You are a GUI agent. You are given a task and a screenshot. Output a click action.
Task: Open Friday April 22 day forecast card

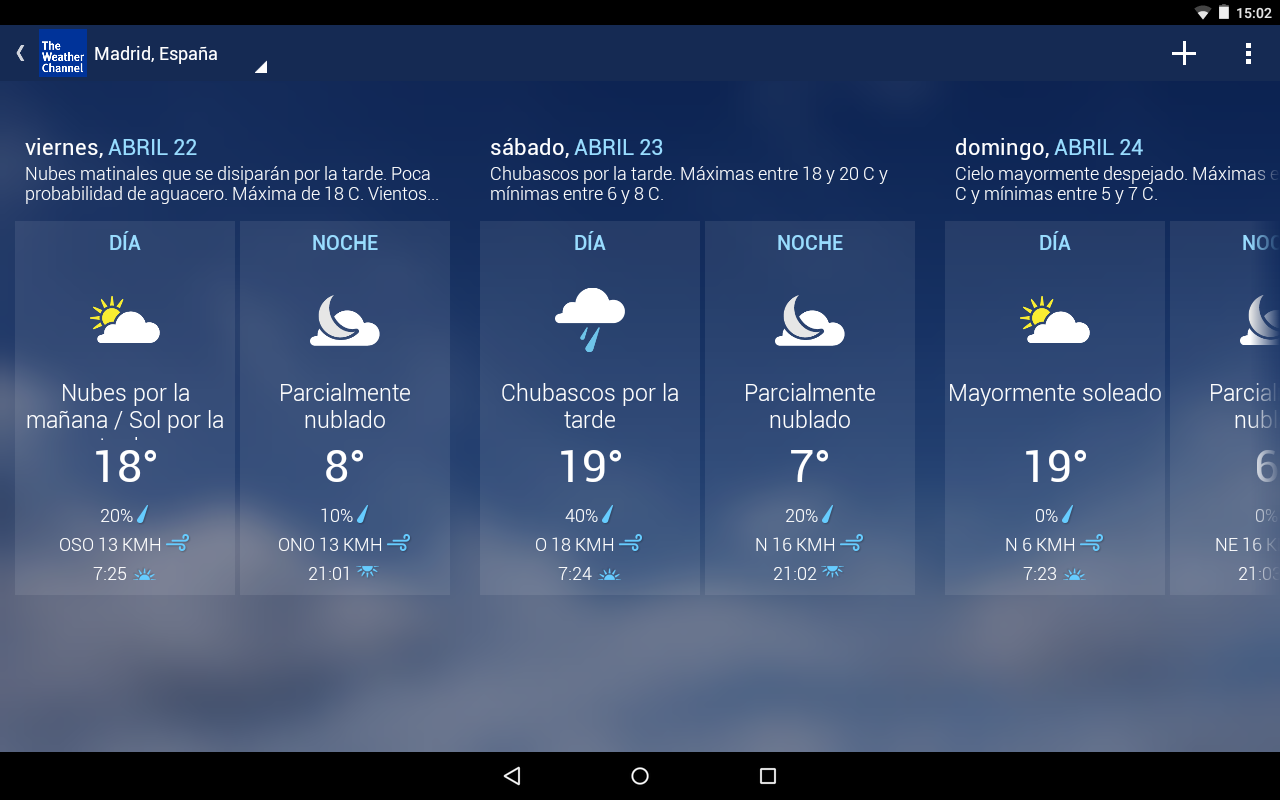coord(125,408)
